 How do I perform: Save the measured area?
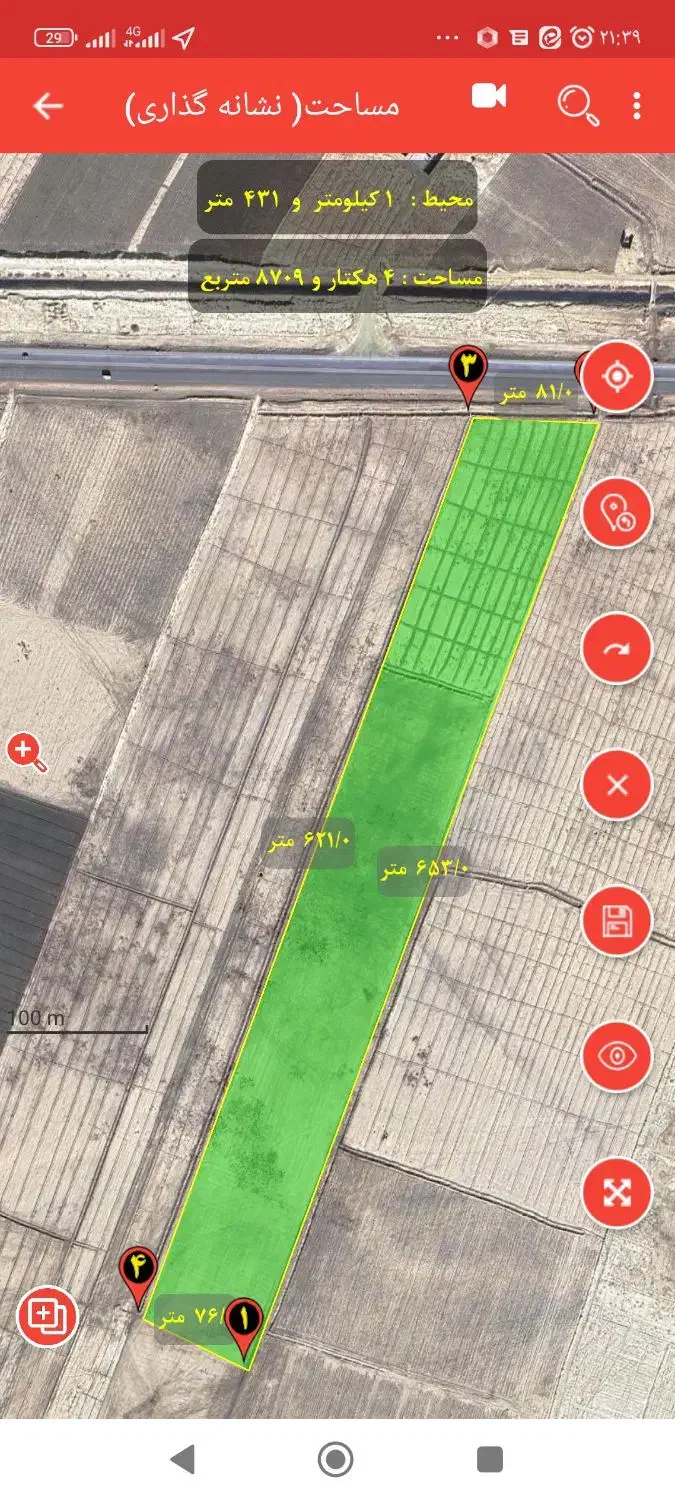pos(617,921)
